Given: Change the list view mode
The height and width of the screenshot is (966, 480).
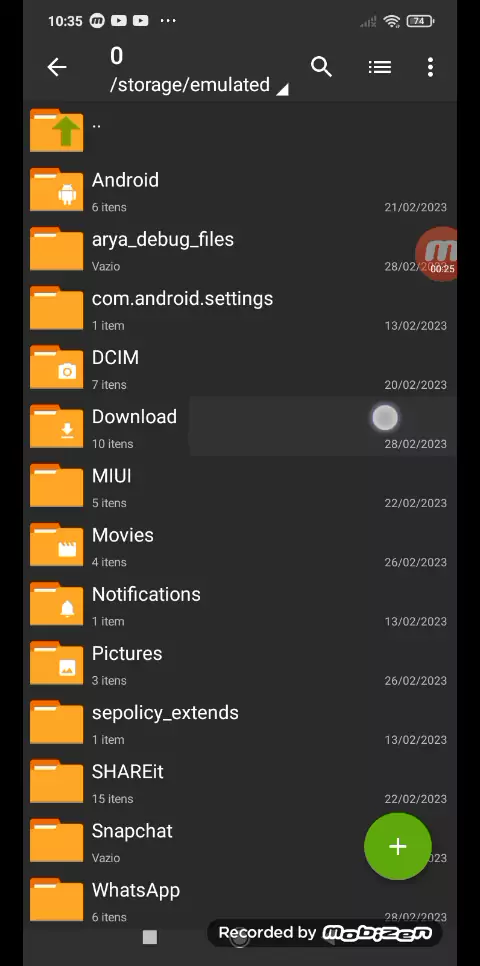Looking at the screenshot, I should (380, 67).
